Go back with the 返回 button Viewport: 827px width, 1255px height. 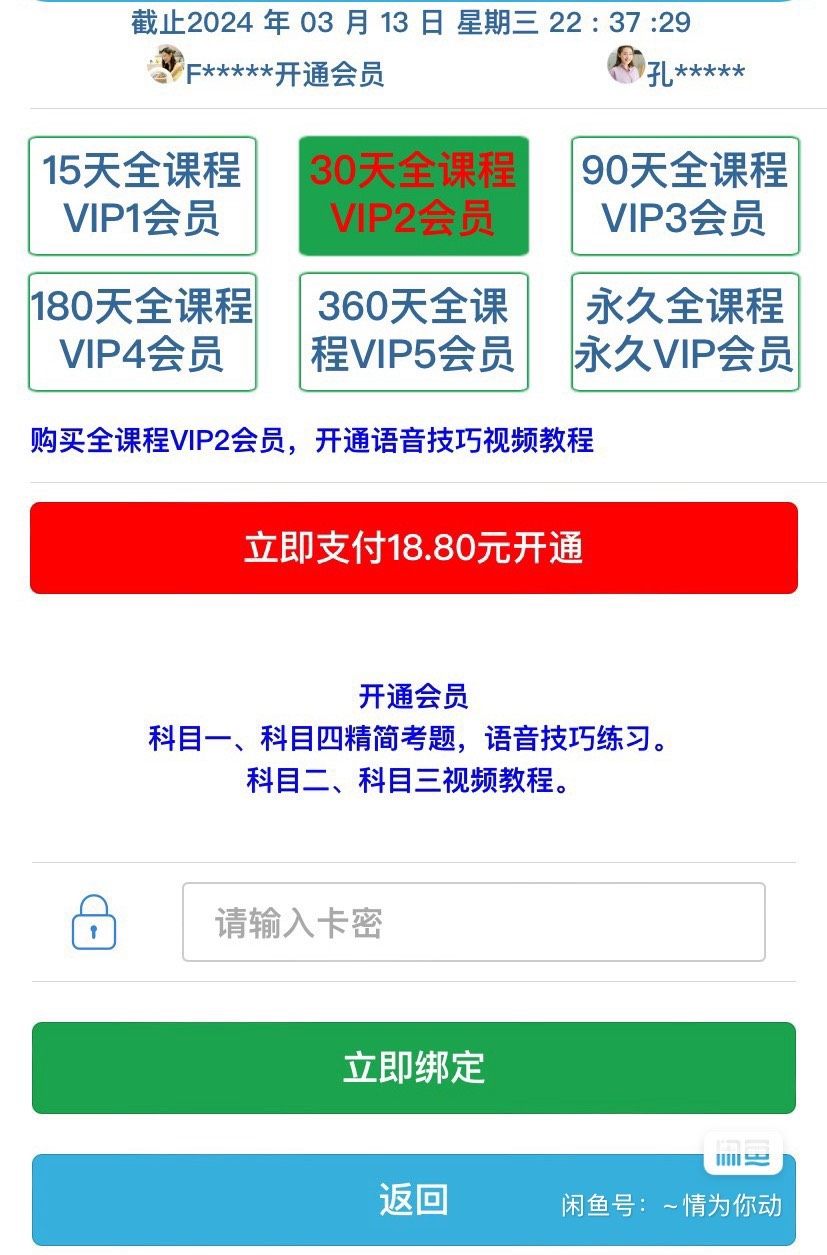(413, 1199)
